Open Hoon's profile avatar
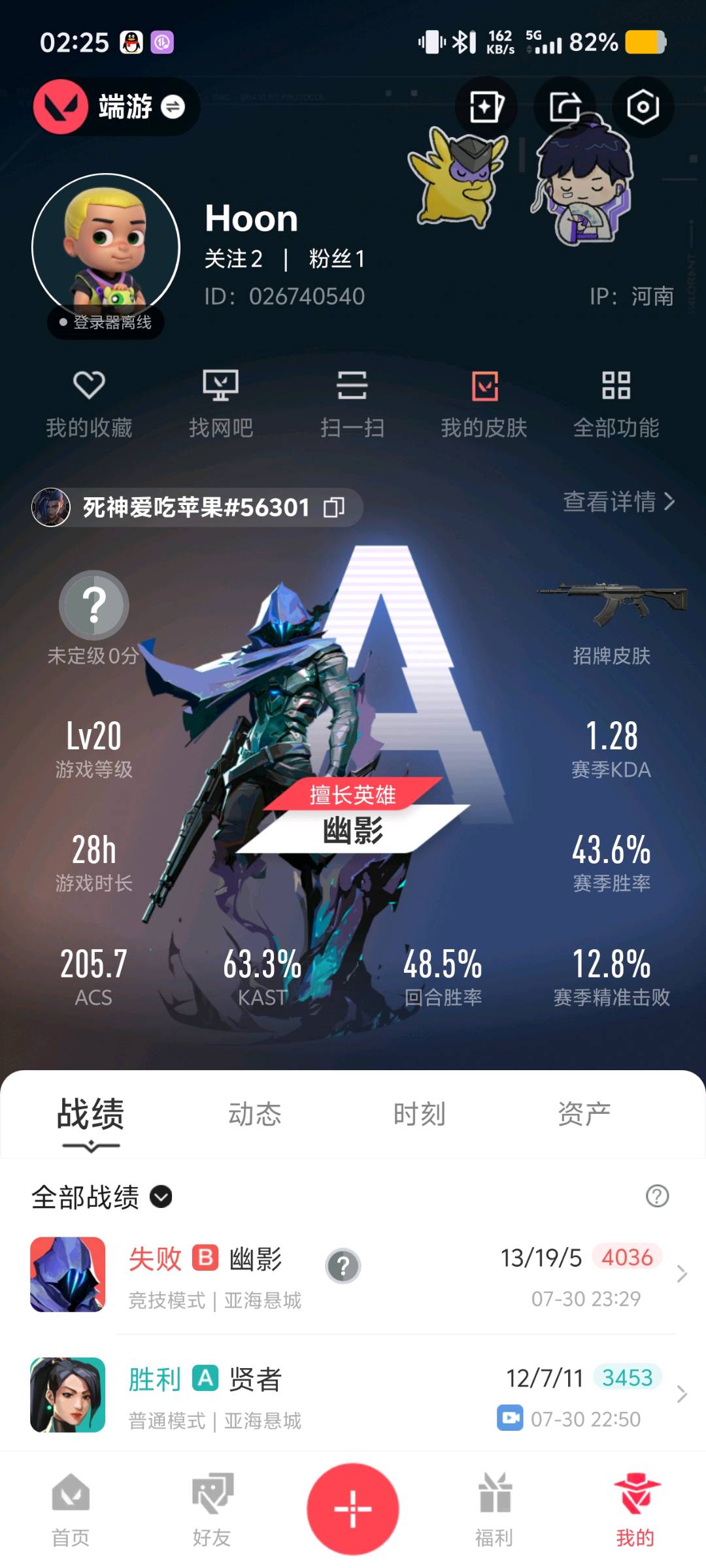Screen dimensions: 706x1568 pyautogui.click(x=106, y=247)
